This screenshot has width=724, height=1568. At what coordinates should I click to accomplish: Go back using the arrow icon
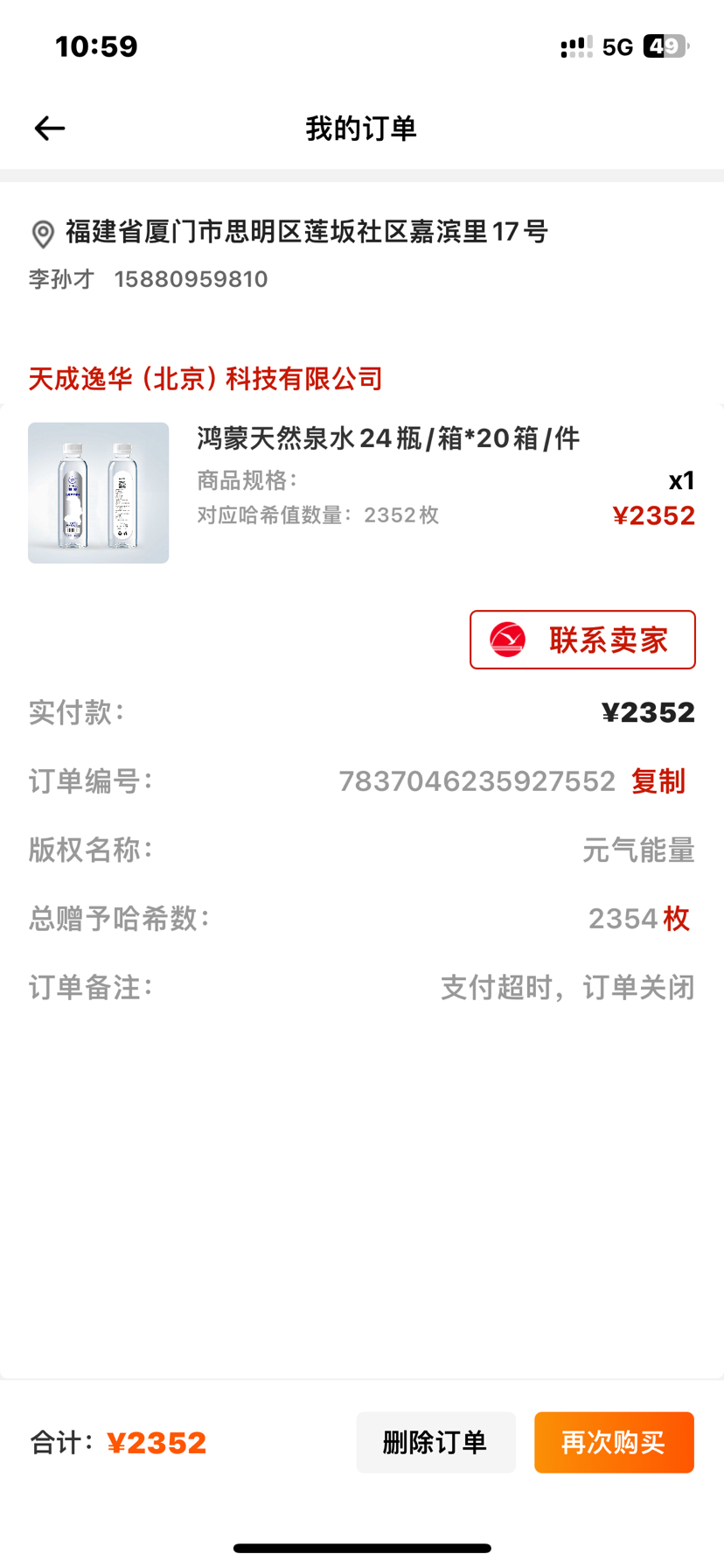coord(50,129)
